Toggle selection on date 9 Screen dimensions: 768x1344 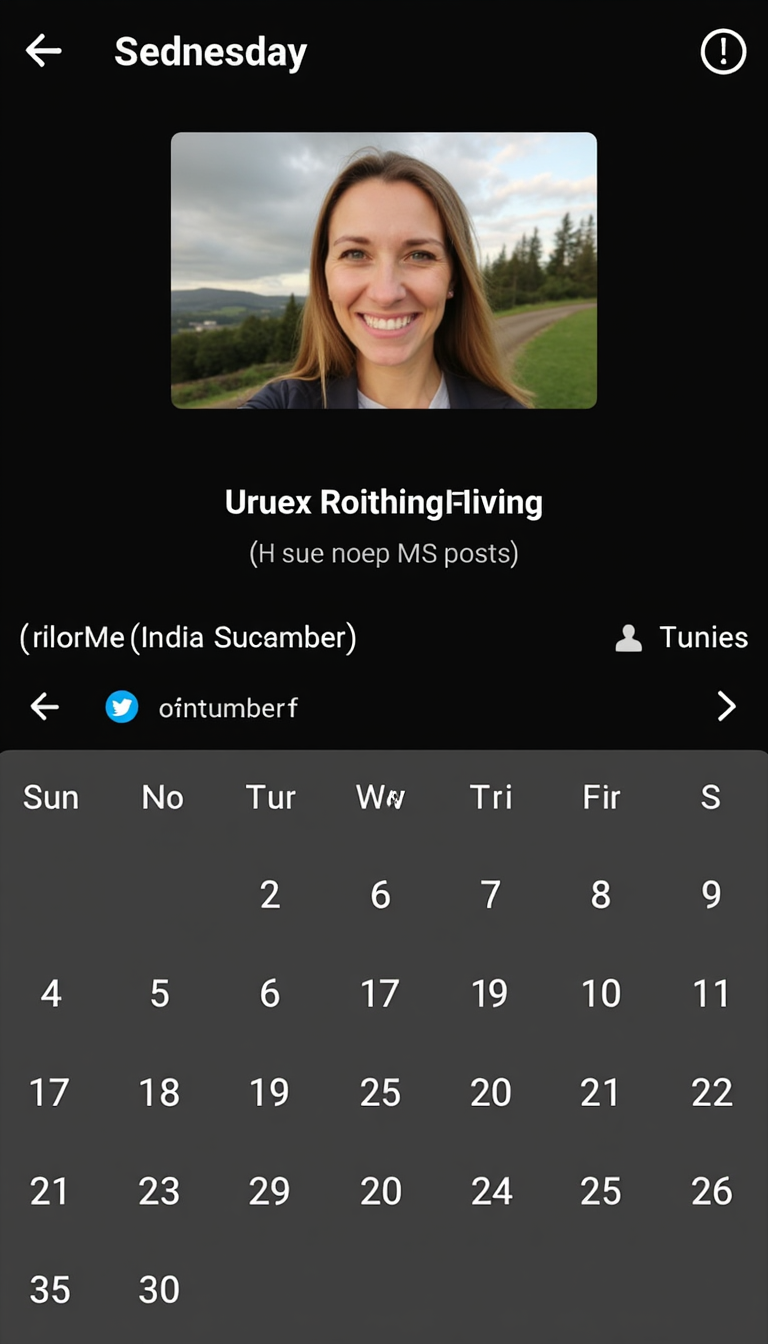(x=710, y=895)
